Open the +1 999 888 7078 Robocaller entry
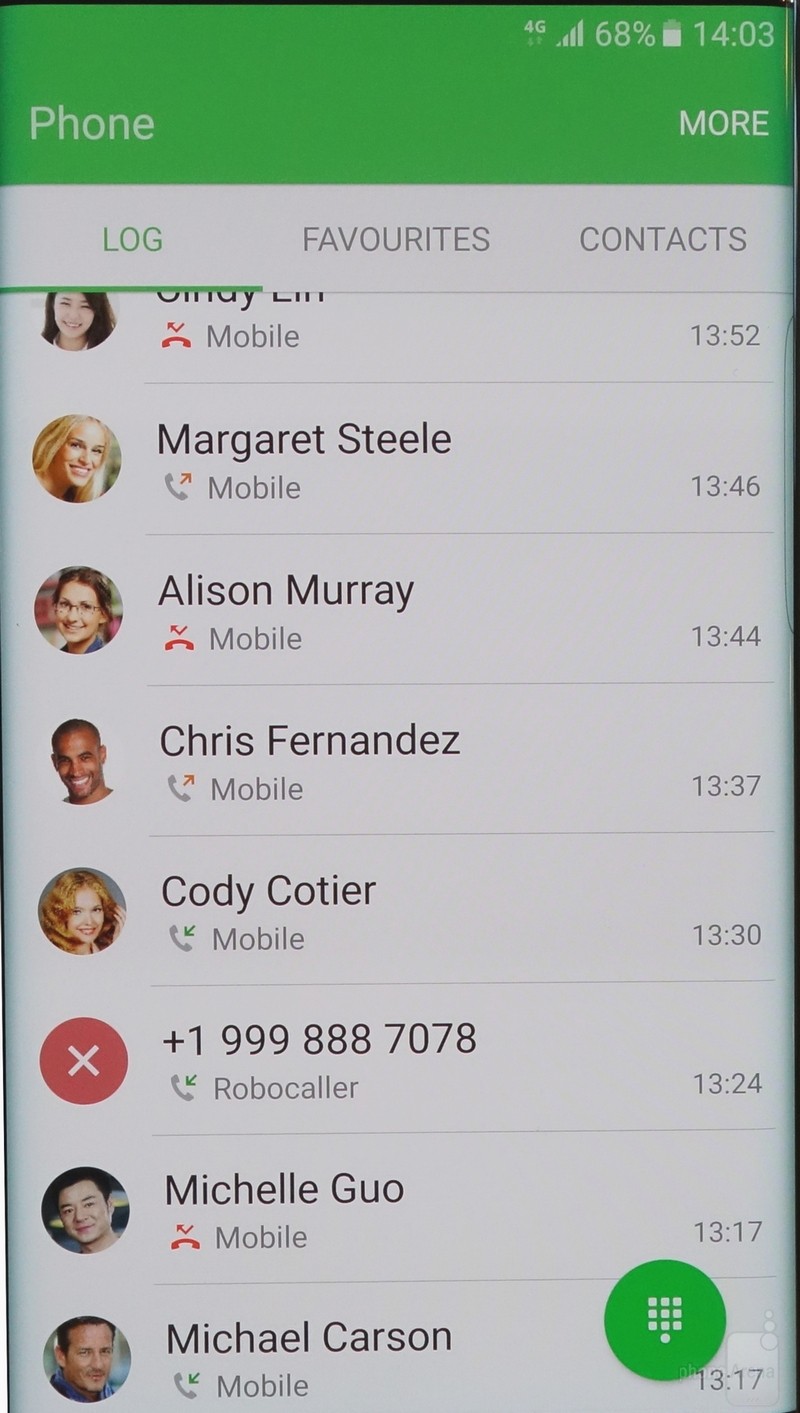Viewport: 800px width, 1413px height. (400, 1058)
